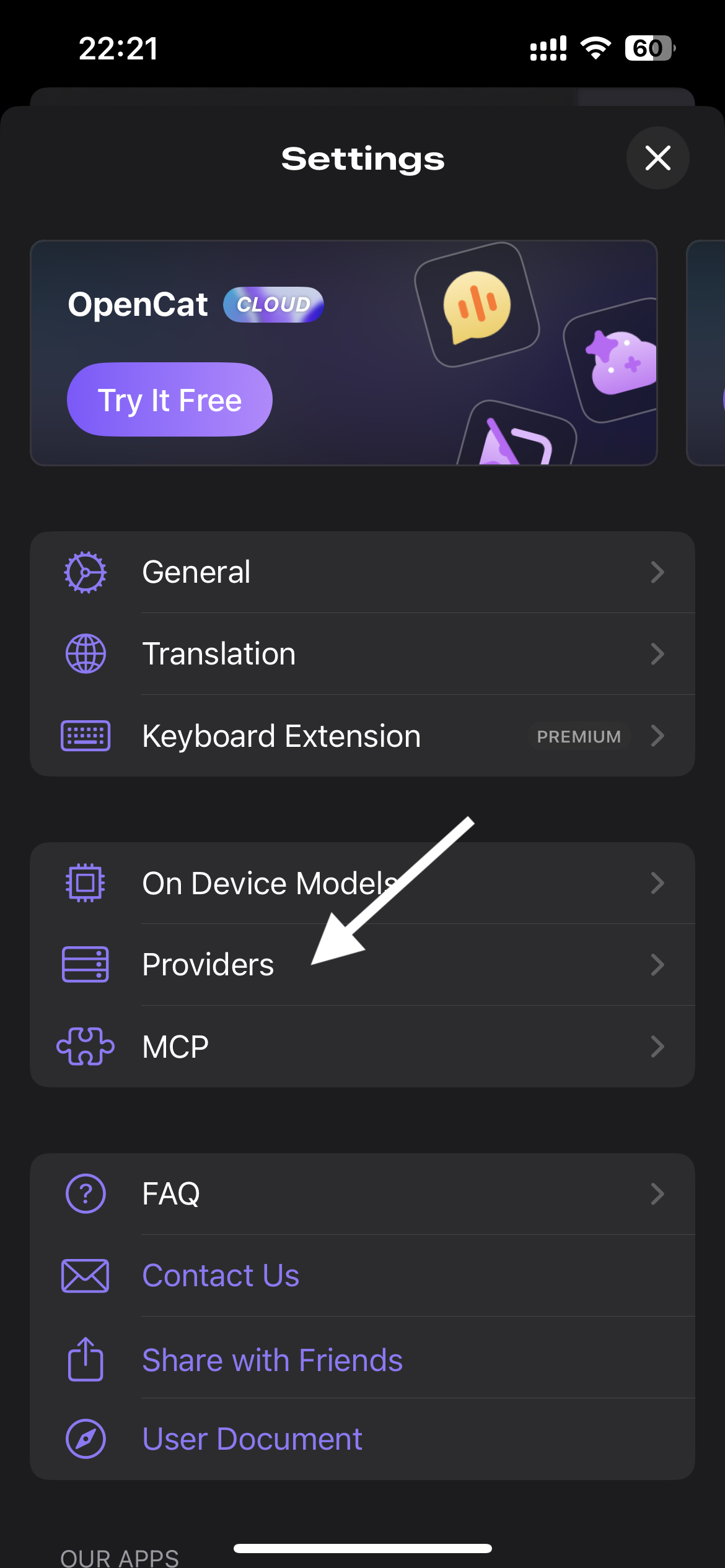The width and height of the screenshot is (725, 1568).
Task: Click the Translation globe icon
Action: point(86,653)
